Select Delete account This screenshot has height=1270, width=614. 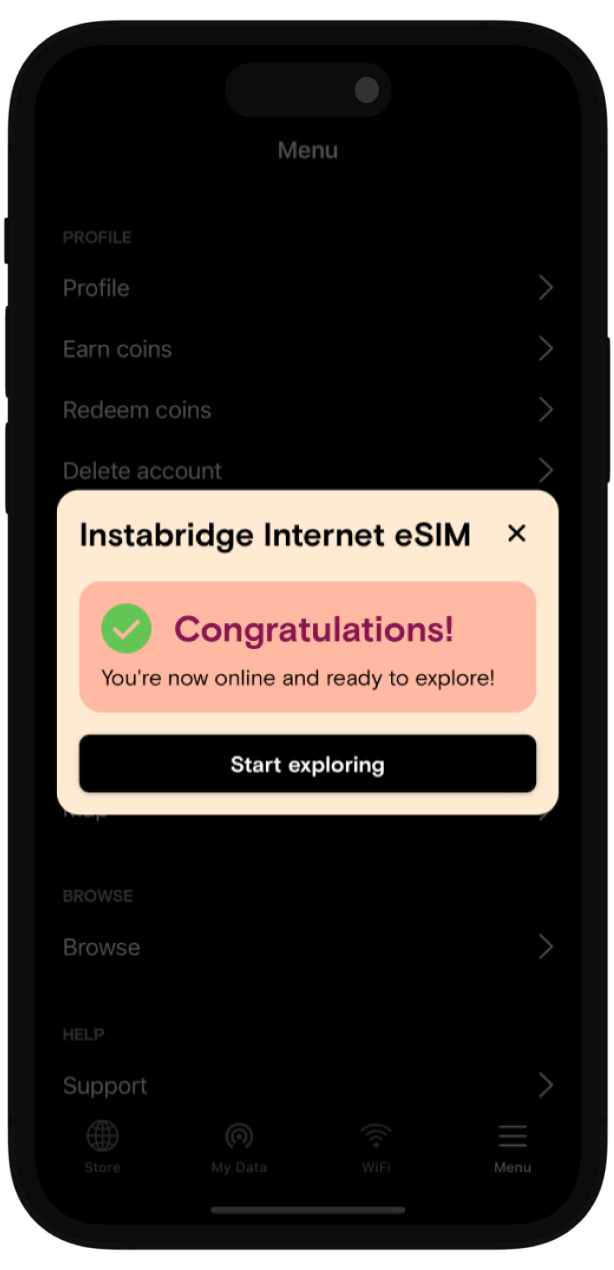point(308,470)
